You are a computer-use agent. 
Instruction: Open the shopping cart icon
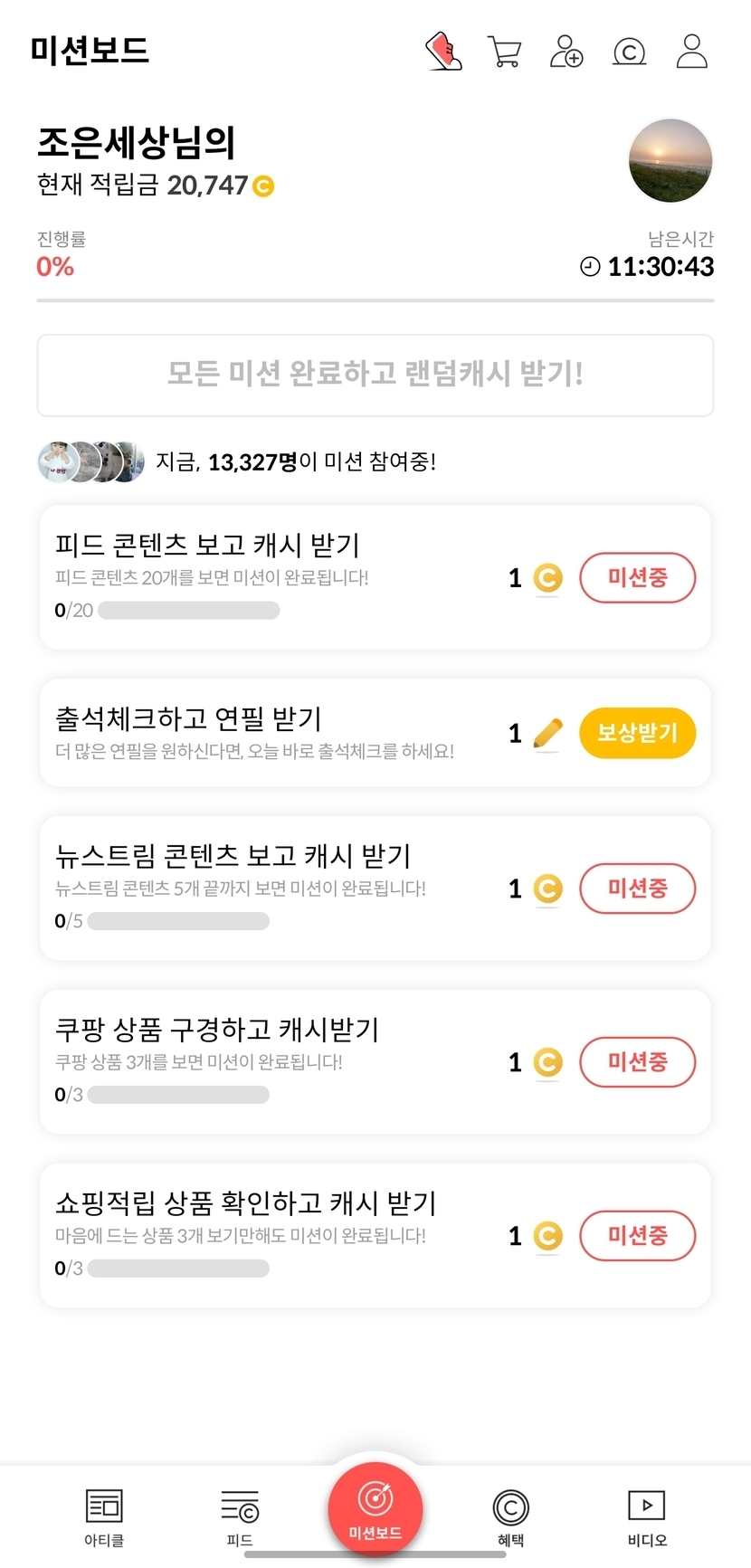[504, 52]
